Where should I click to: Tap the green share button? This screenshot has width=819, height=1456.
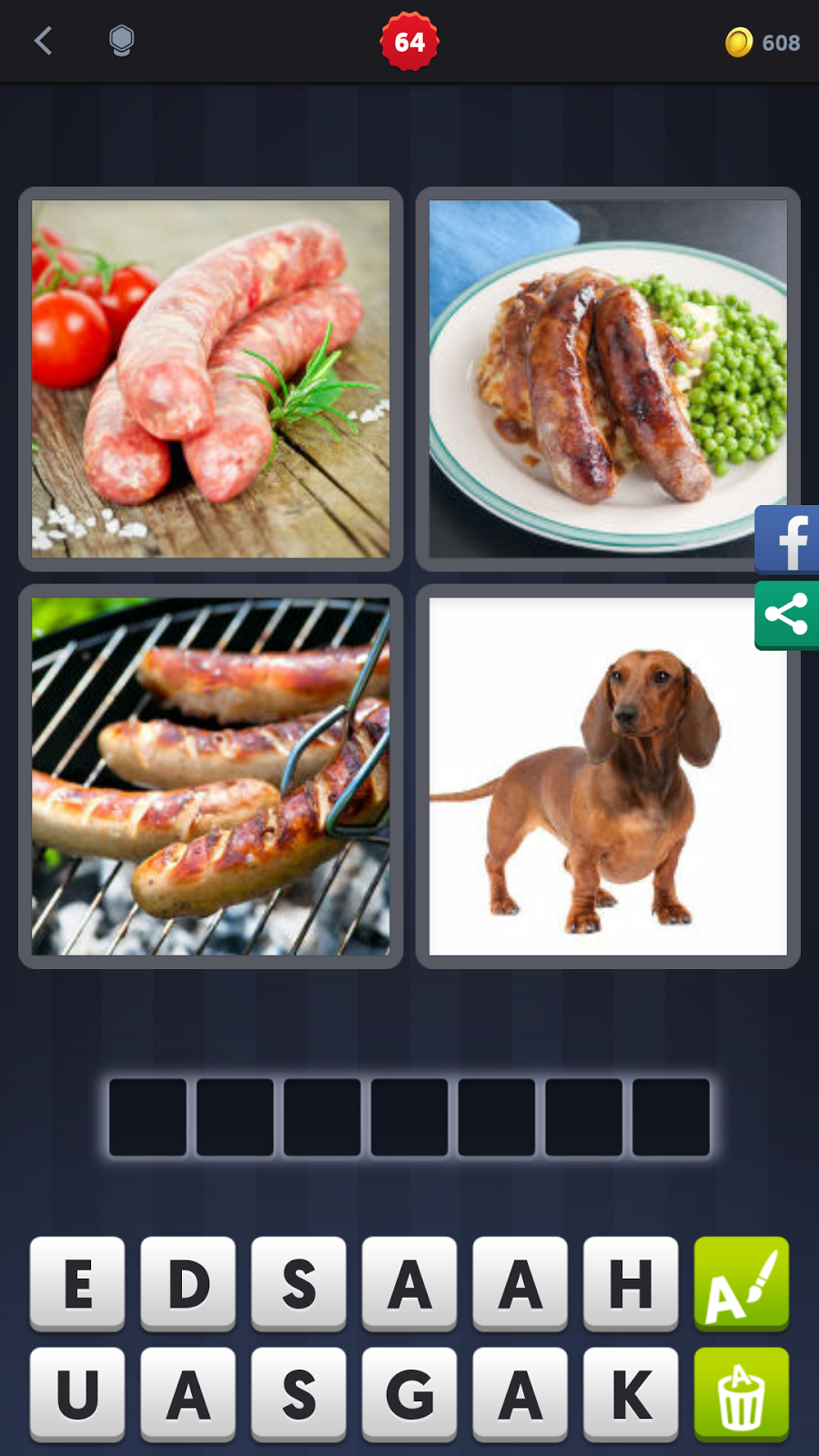[787, 615]
